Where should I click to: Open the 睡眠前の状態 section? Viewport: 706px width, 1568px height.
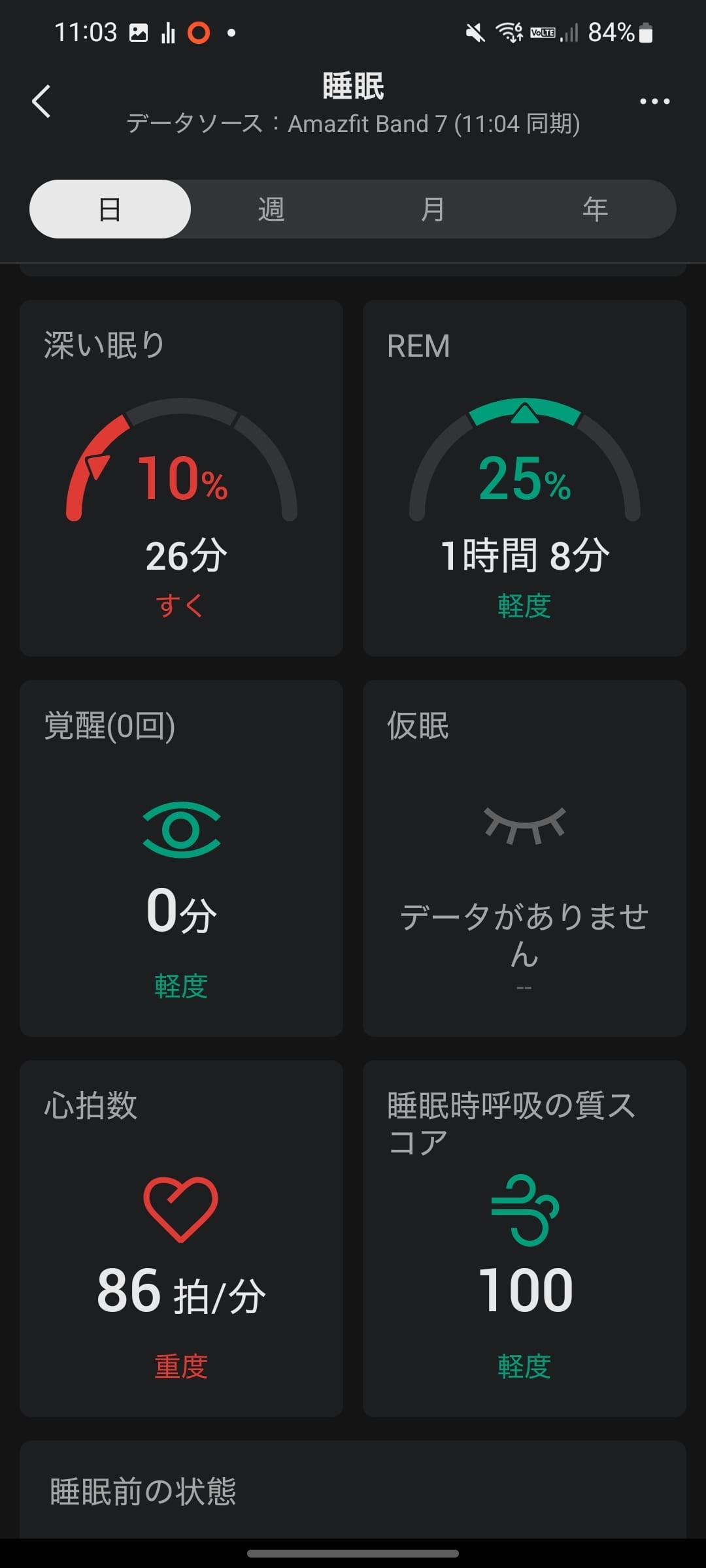pyautogui.click(x=353, y=1491)
